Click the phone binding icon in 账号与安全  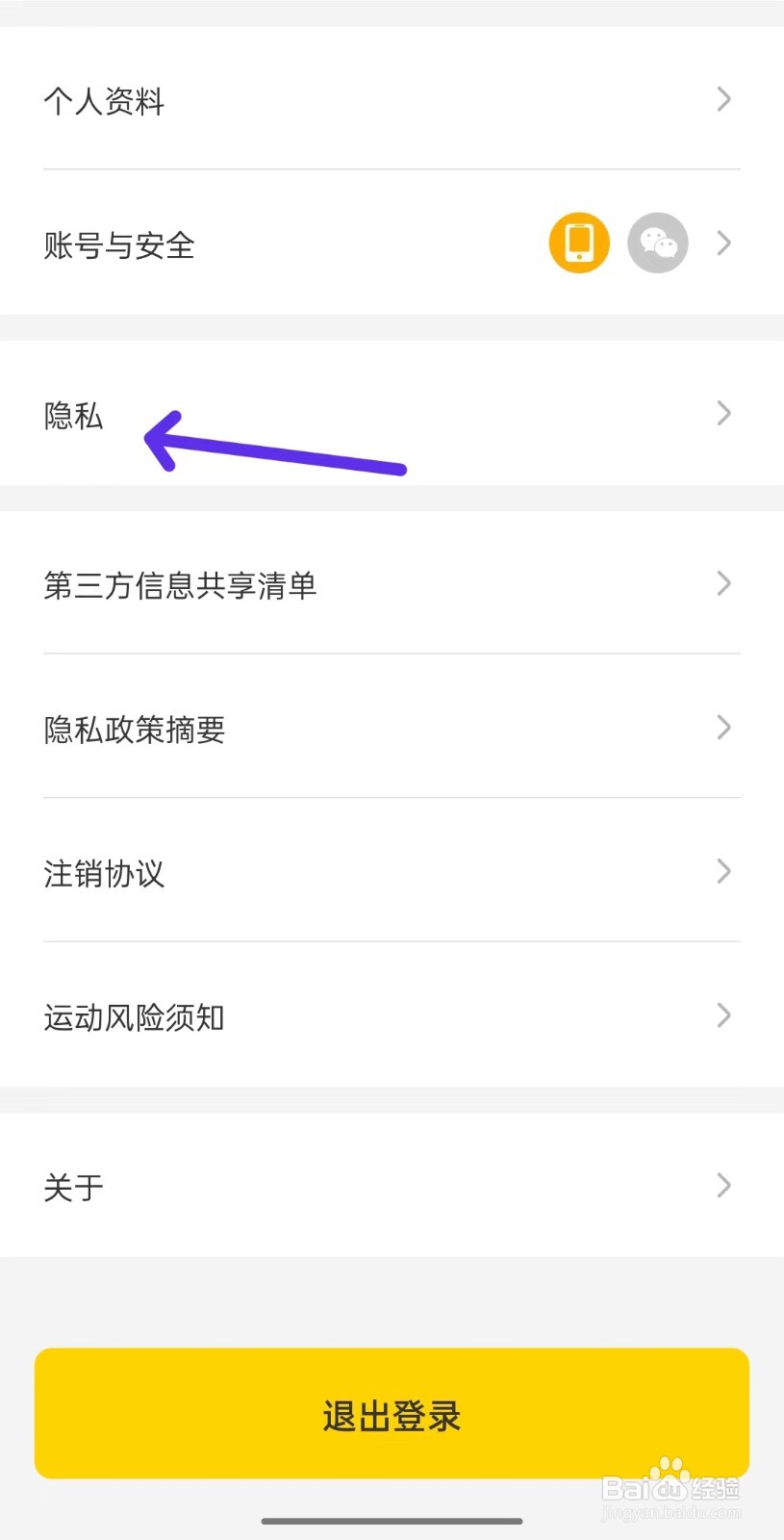click(x=578, y=244)
